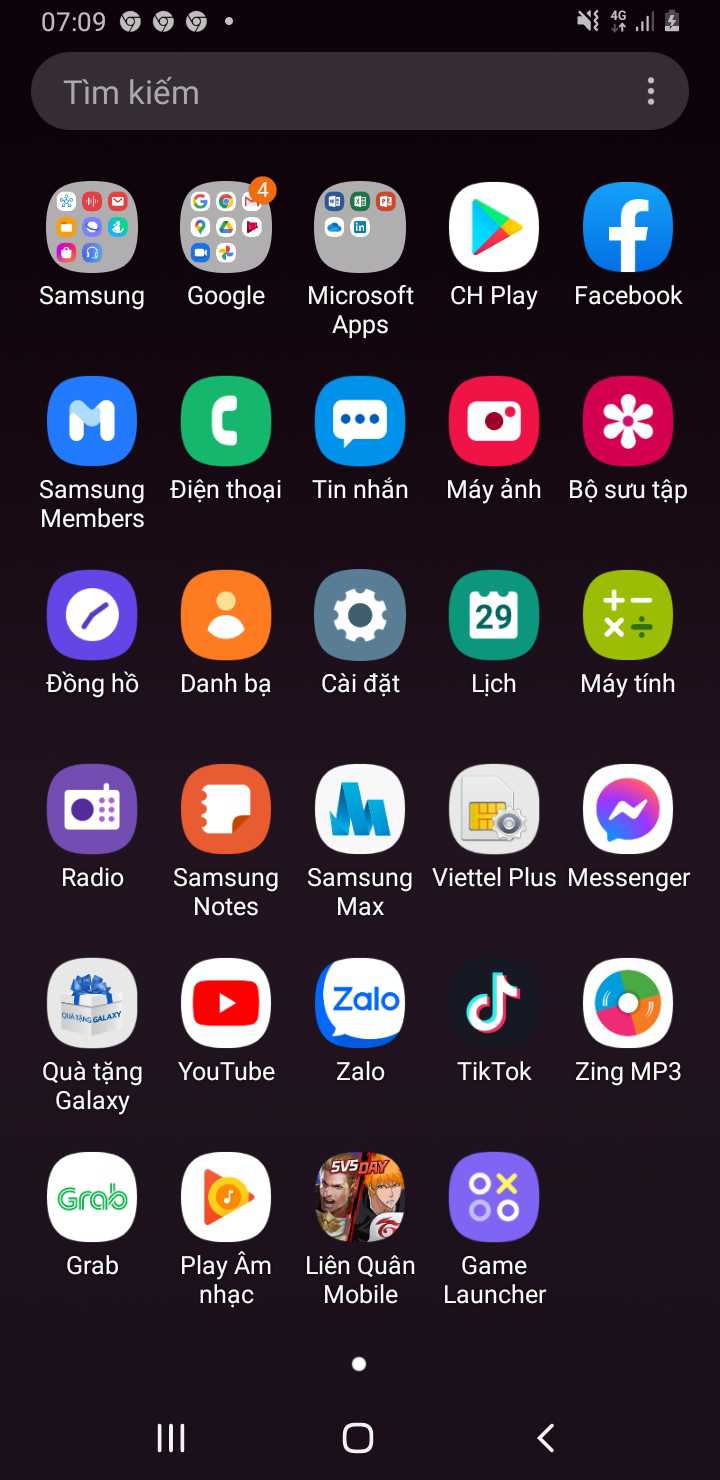Image resolution: width=720 pixels, height=1480 pixels.
Task: Open the three-dot overflow menu
Action: pos(651,92)
